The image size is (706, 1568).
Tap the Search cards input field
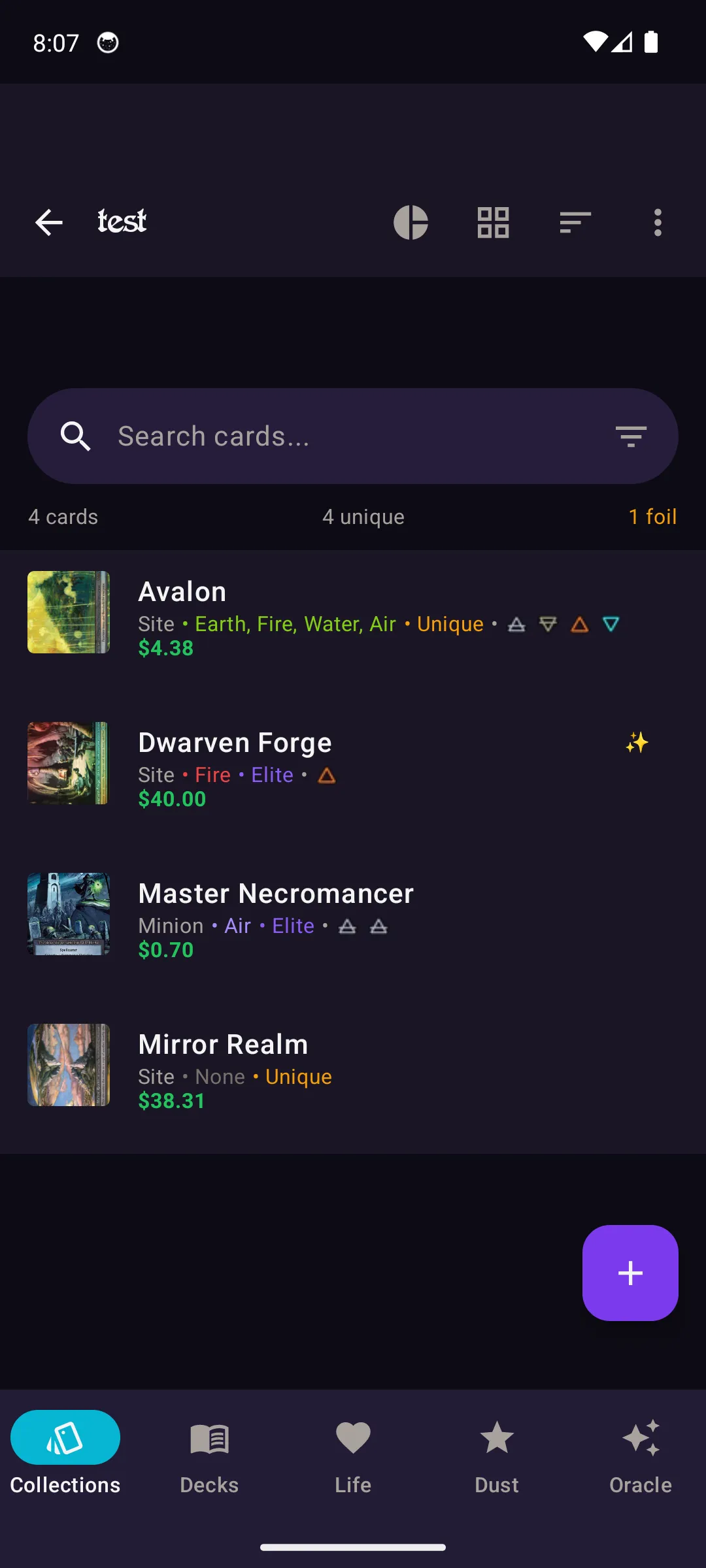pos(294,436)
